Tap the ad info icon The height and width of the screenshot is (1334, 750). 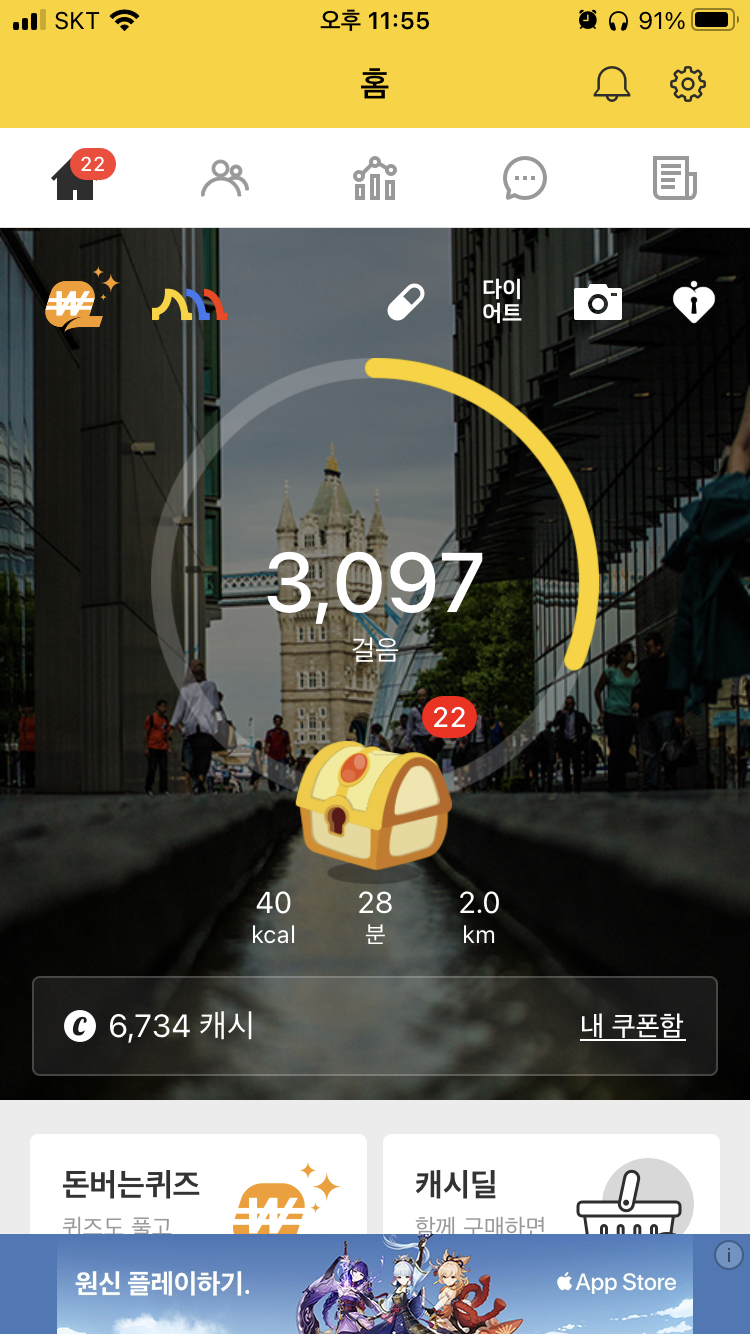coord(729,1255)
